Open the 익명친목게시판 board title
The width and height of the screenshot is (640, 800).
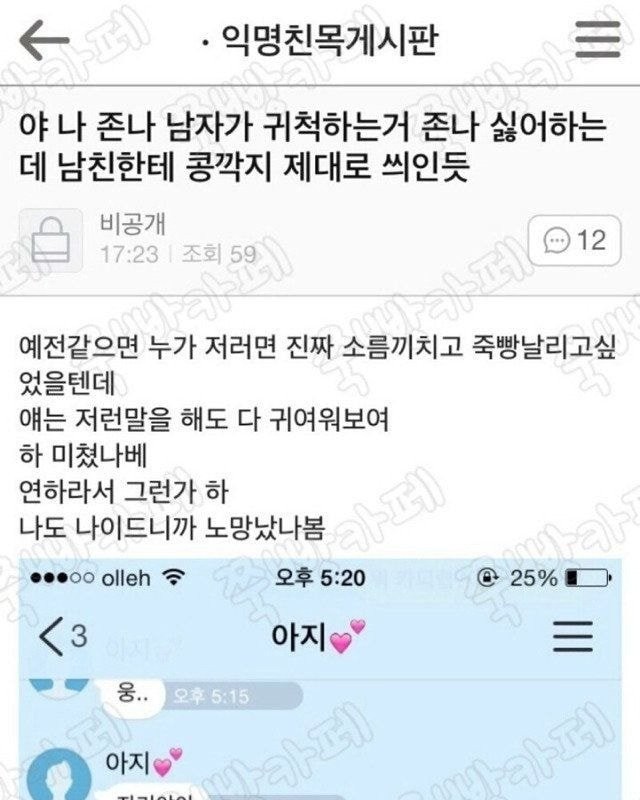(318, 41)
